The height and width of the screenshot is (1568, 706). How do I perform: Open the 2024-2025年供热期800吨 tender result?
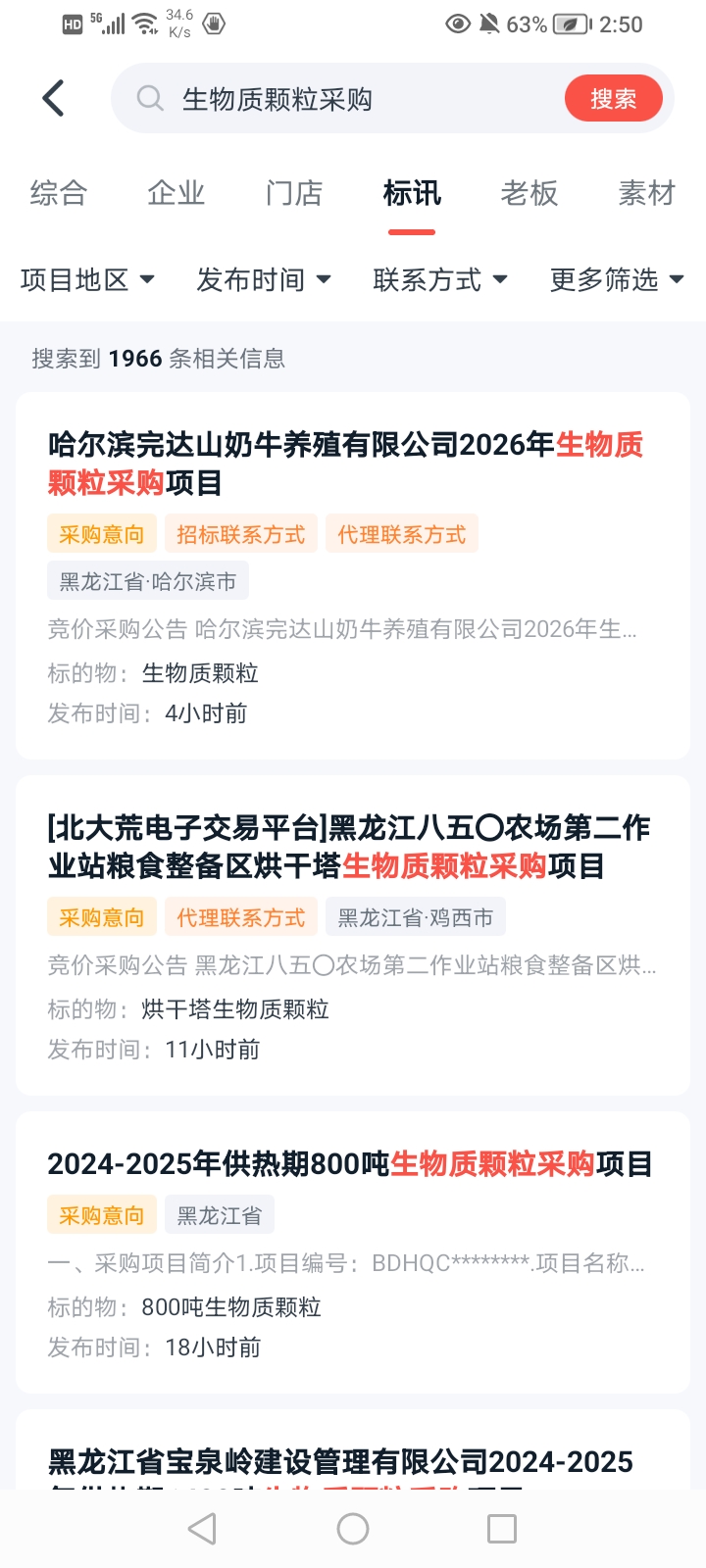tap(349, 1164)
